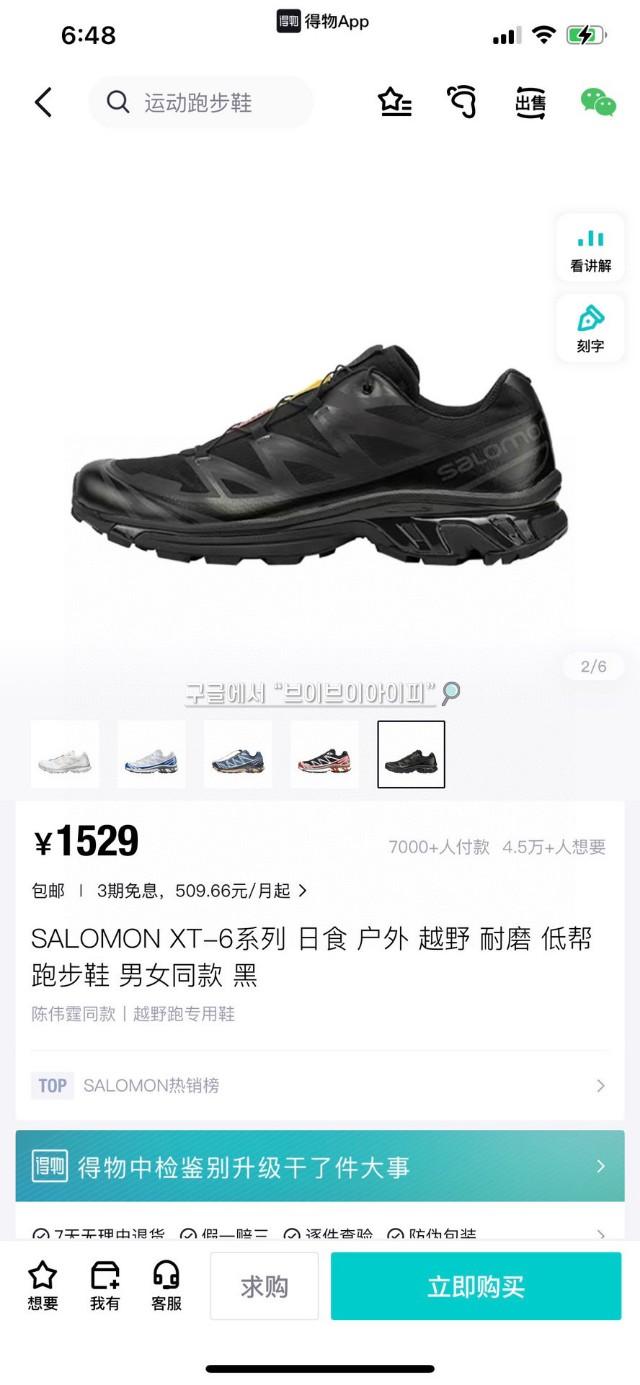Select the red and black shoe thumbnail
The height and width of the screenshot is (1385, 640).
click(325, 754)
